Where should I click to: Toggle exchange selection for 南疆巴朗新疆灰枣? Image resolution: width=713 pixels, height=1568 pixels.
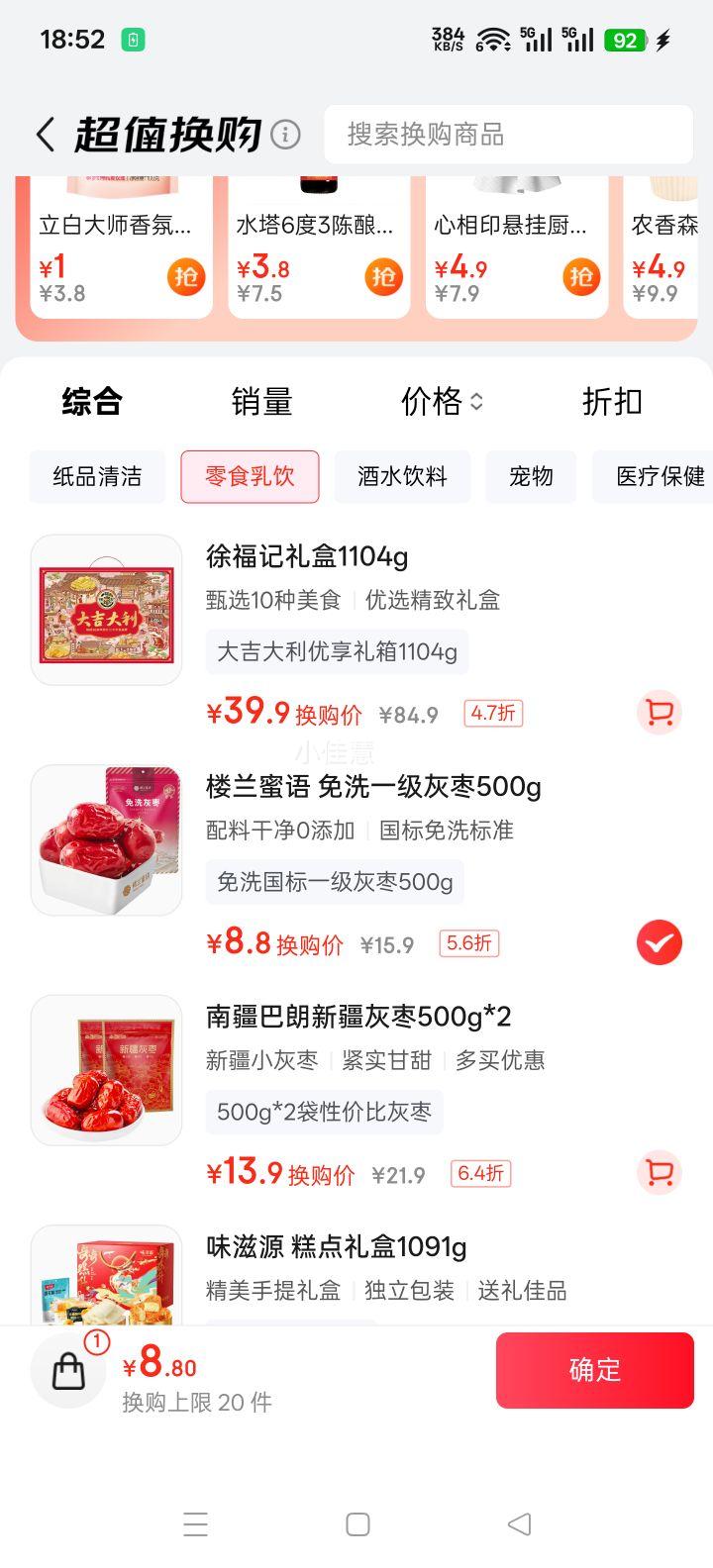659,1173
